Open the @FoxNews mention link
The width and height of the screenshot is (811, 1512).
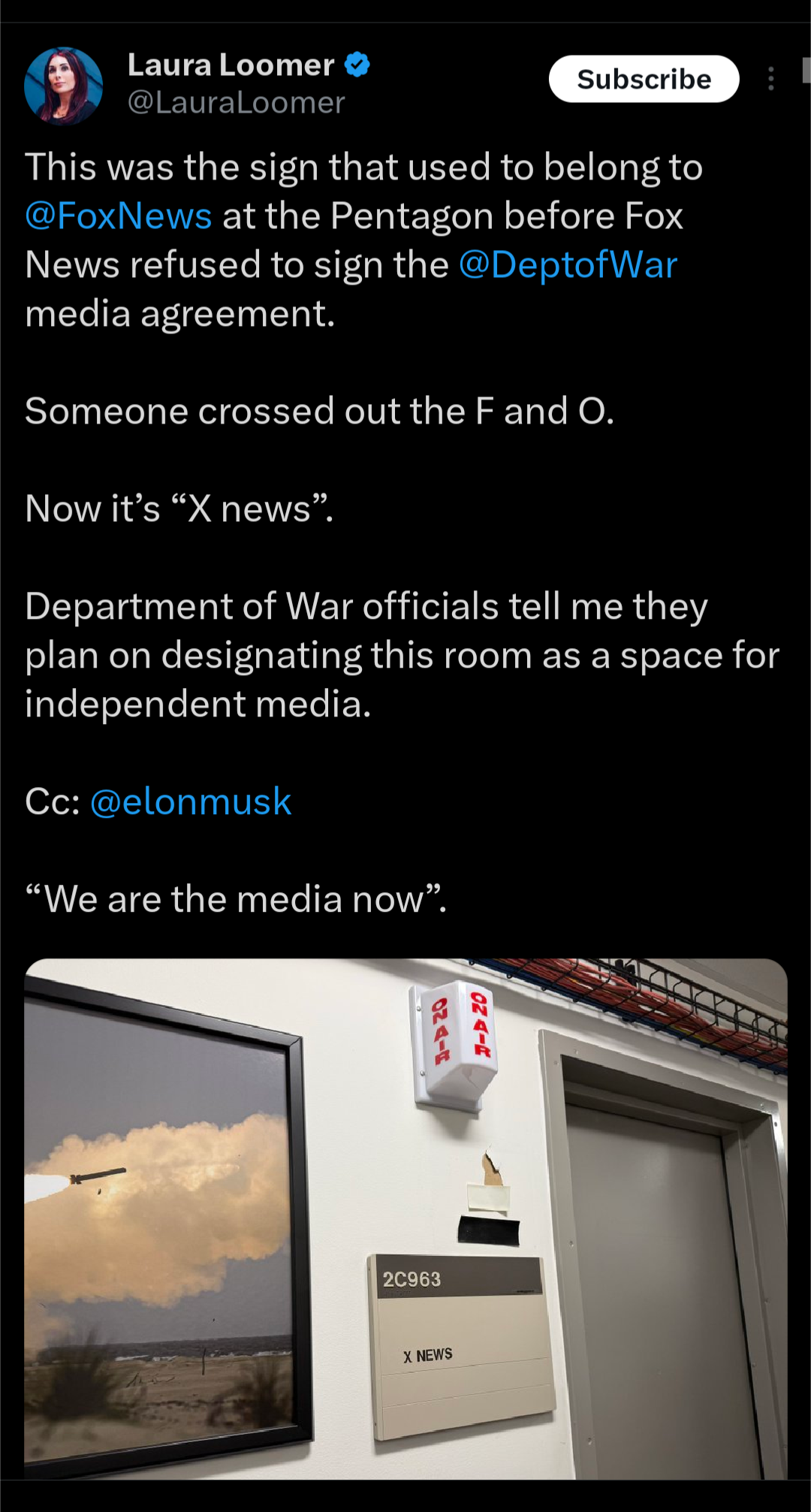pyautogui.click(x=119, y=216)
